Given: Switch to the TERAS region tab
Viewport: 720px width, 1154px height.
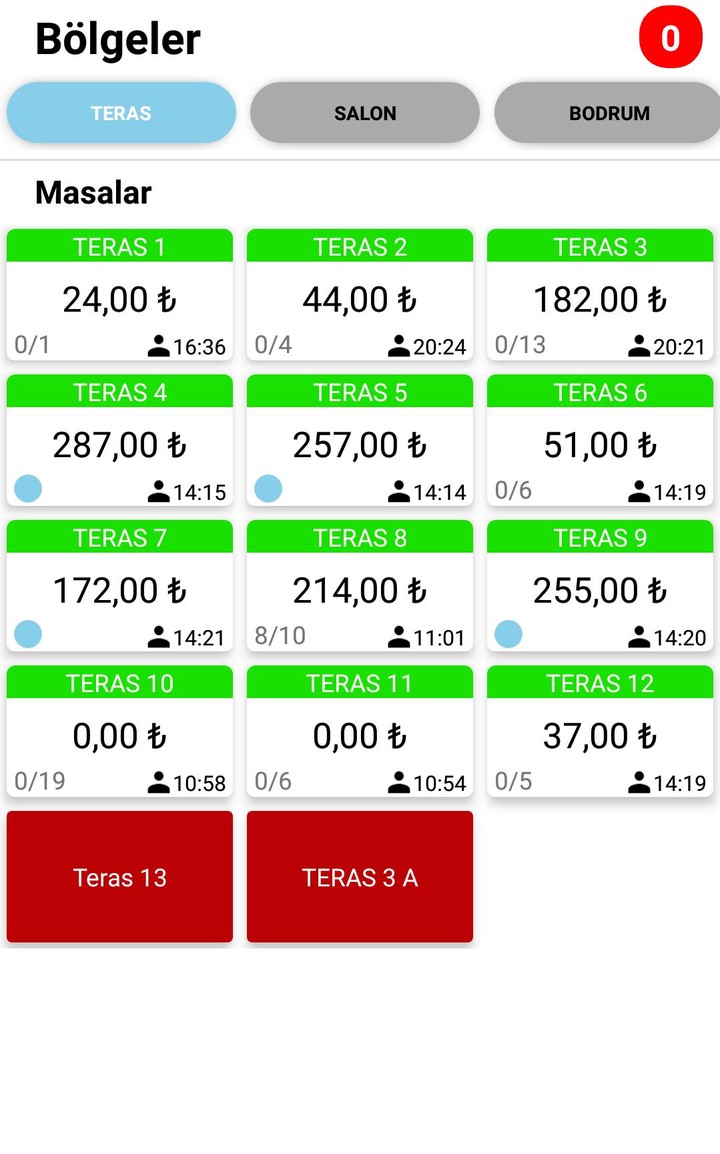Looking at the screenshot, I should click(x=121, y=113).
